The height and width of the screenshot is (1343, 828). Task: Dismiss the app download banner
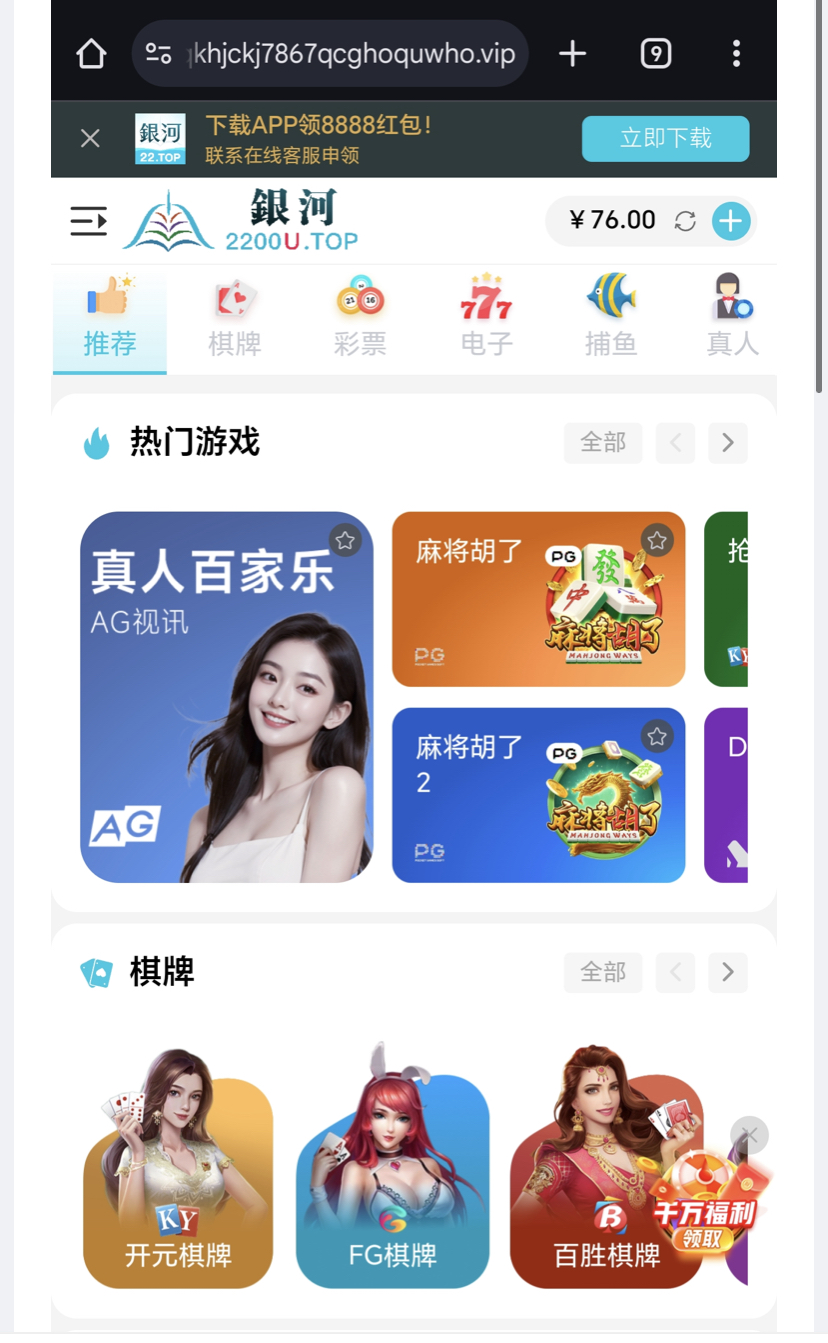tap(90, 139)
